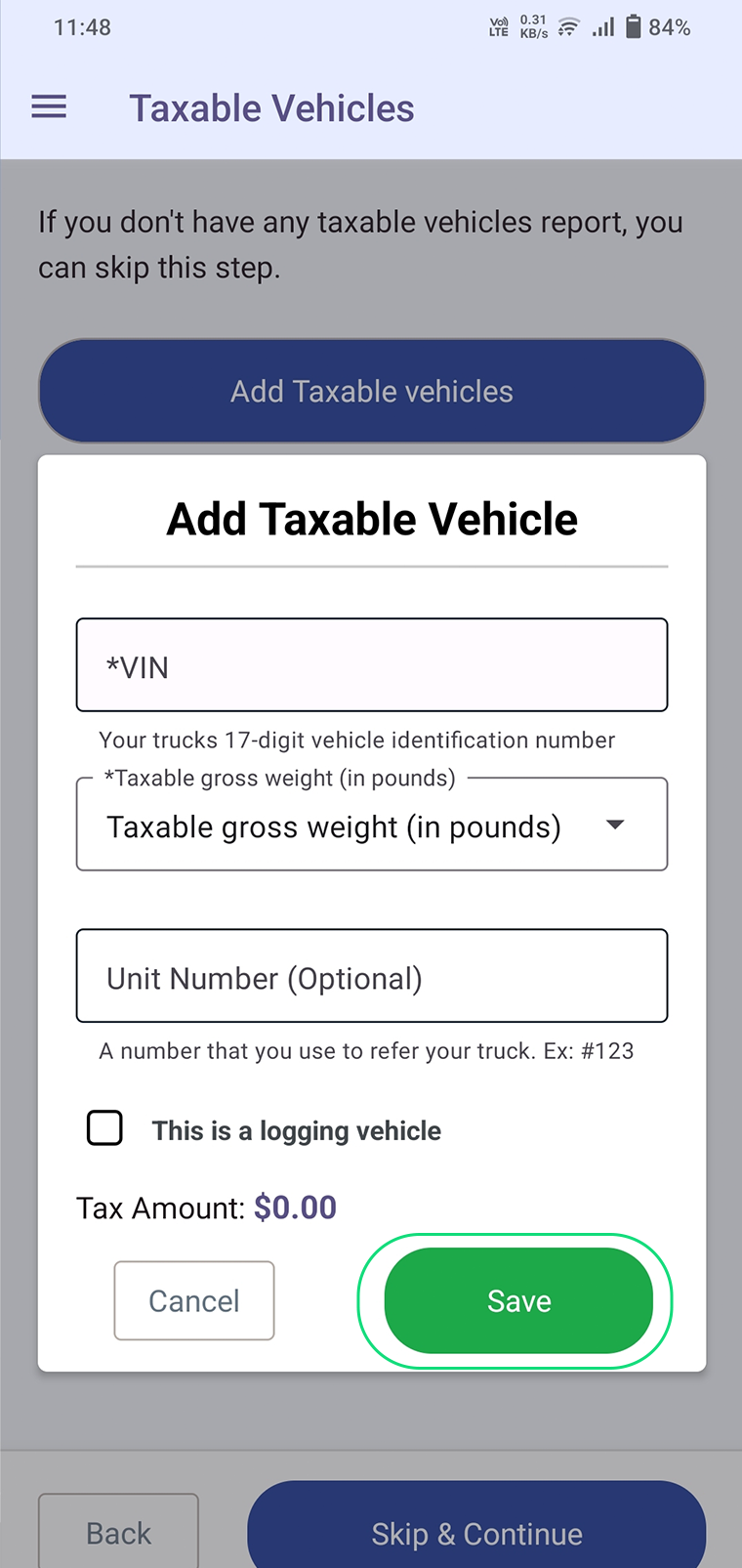Click the data speed indicator showing 0.31 KB/s

(x=532, y=26)
